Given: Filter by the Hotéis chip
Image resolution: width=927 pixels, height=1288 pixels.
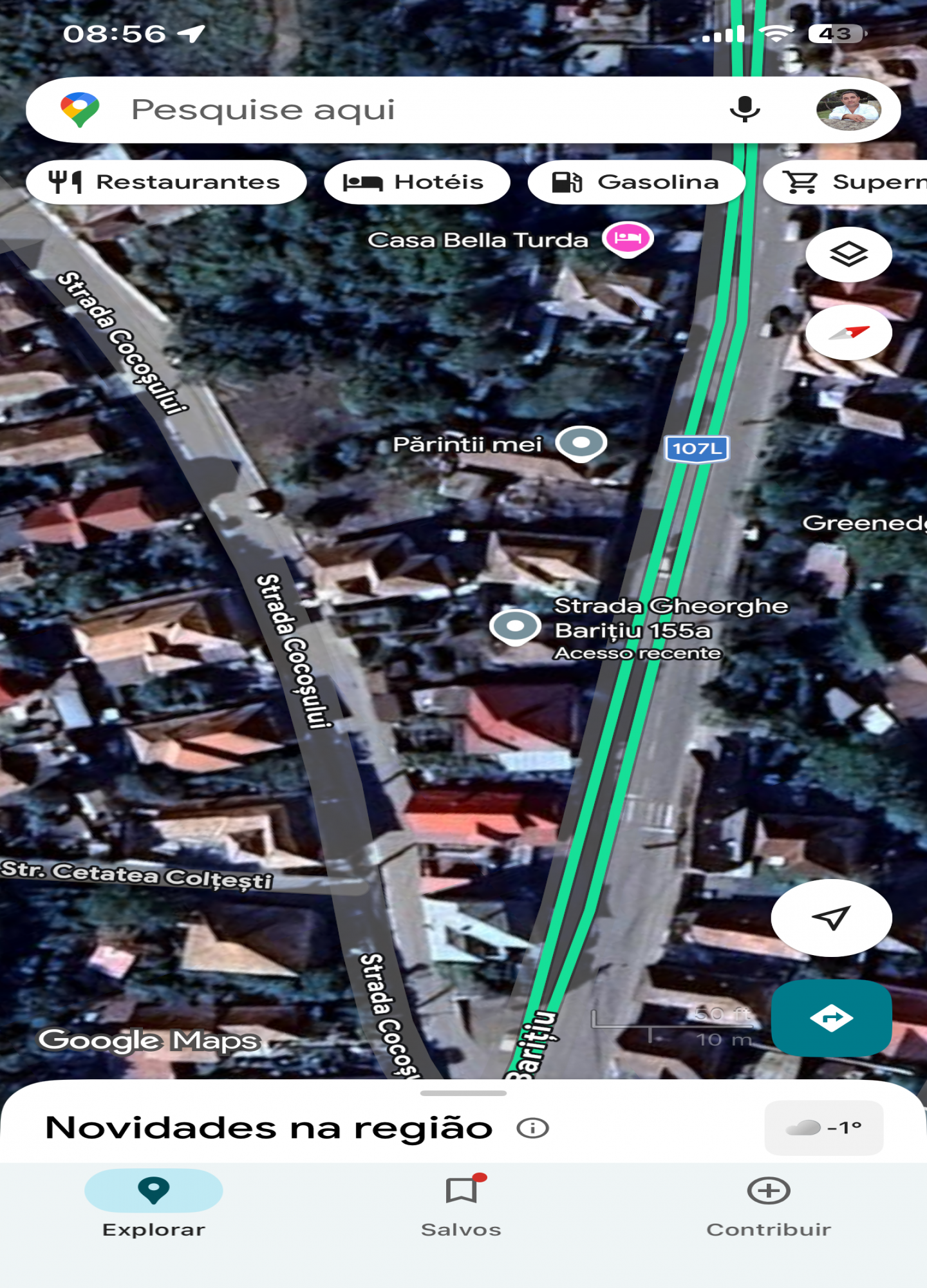Looking at the screenshot, I should click(417, 182).
